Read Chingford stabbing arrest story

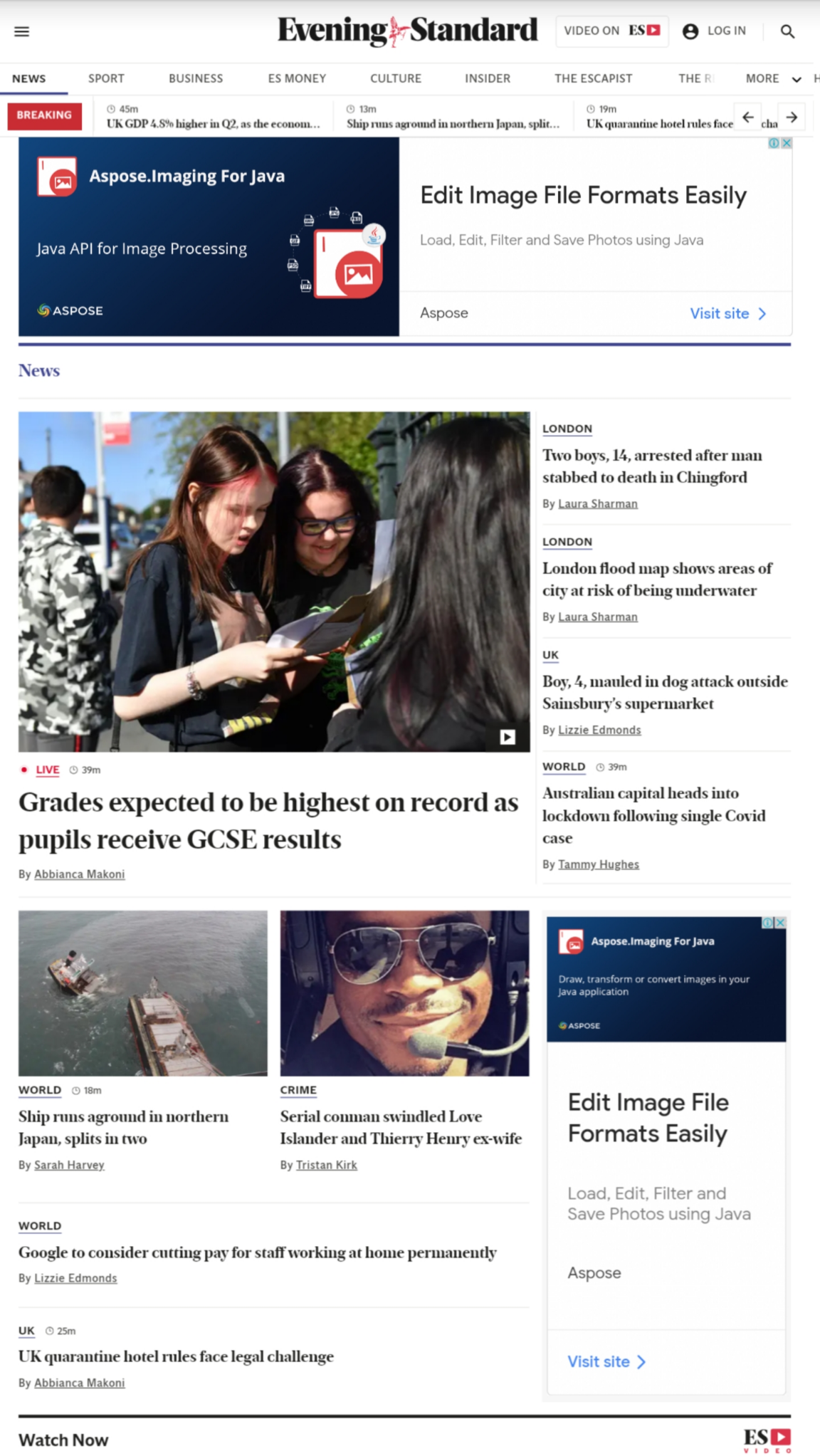(x=652, y=466)
